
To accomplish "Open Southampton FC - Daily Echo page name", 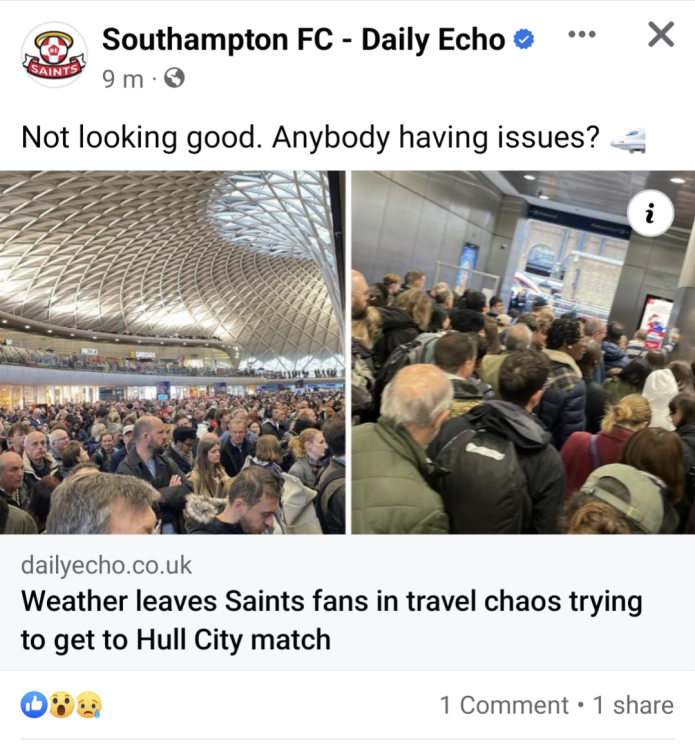I will tap(303, 39).
